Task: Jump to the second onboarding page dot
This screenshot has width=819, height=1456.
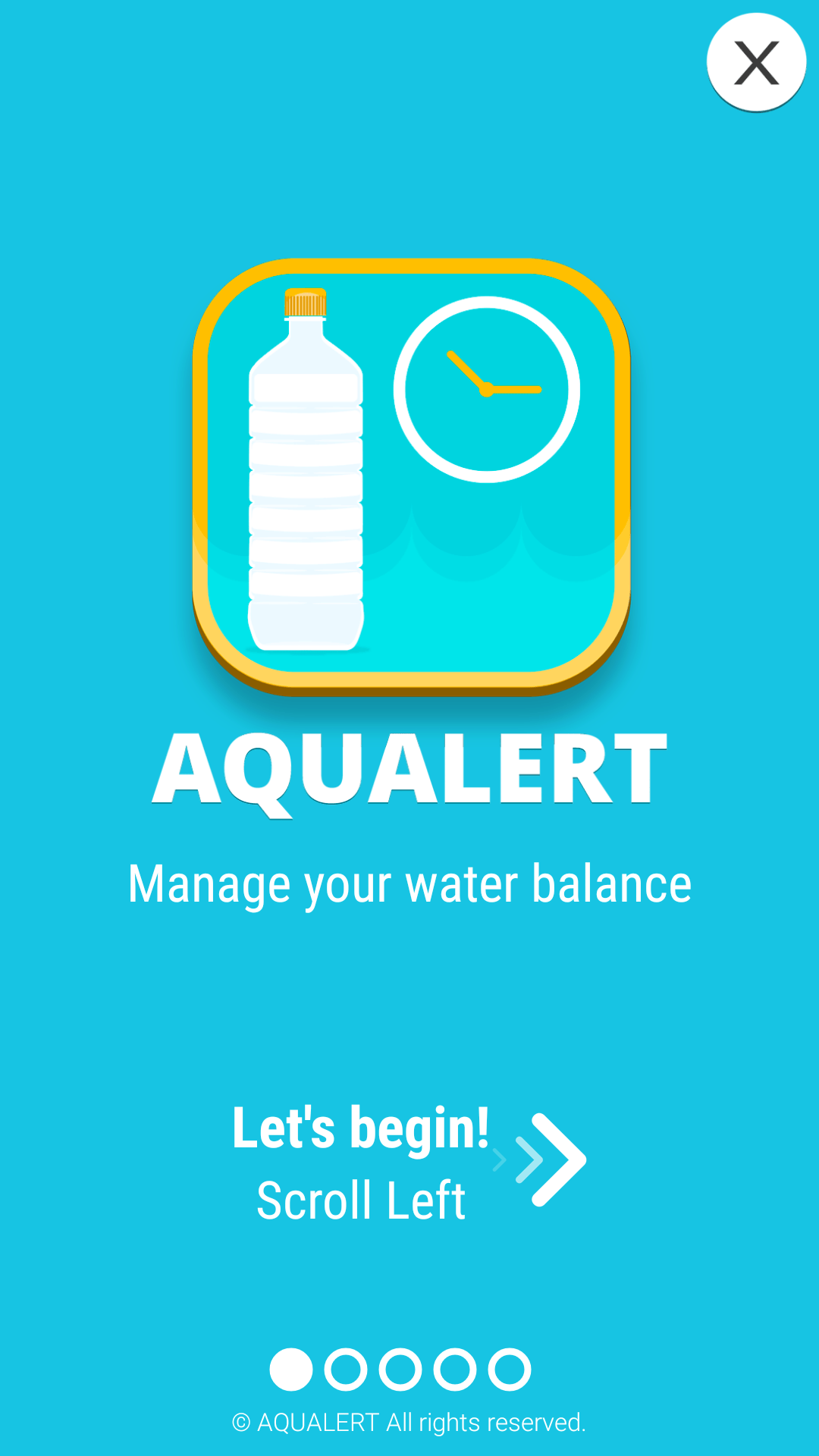Action: pos(346,1370)
